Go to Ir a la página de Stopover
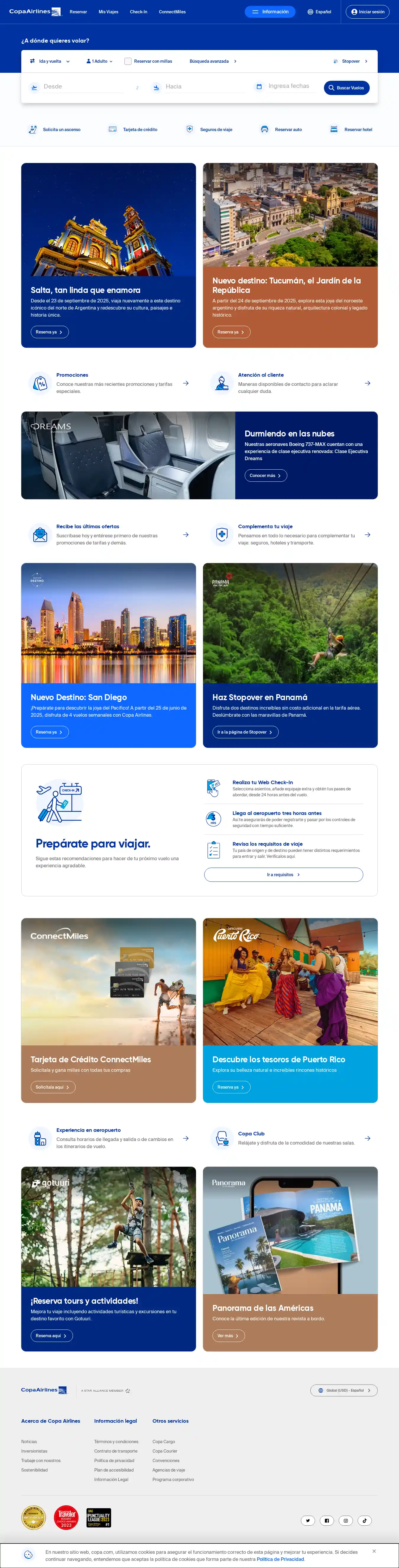 (x=244, y=732)
